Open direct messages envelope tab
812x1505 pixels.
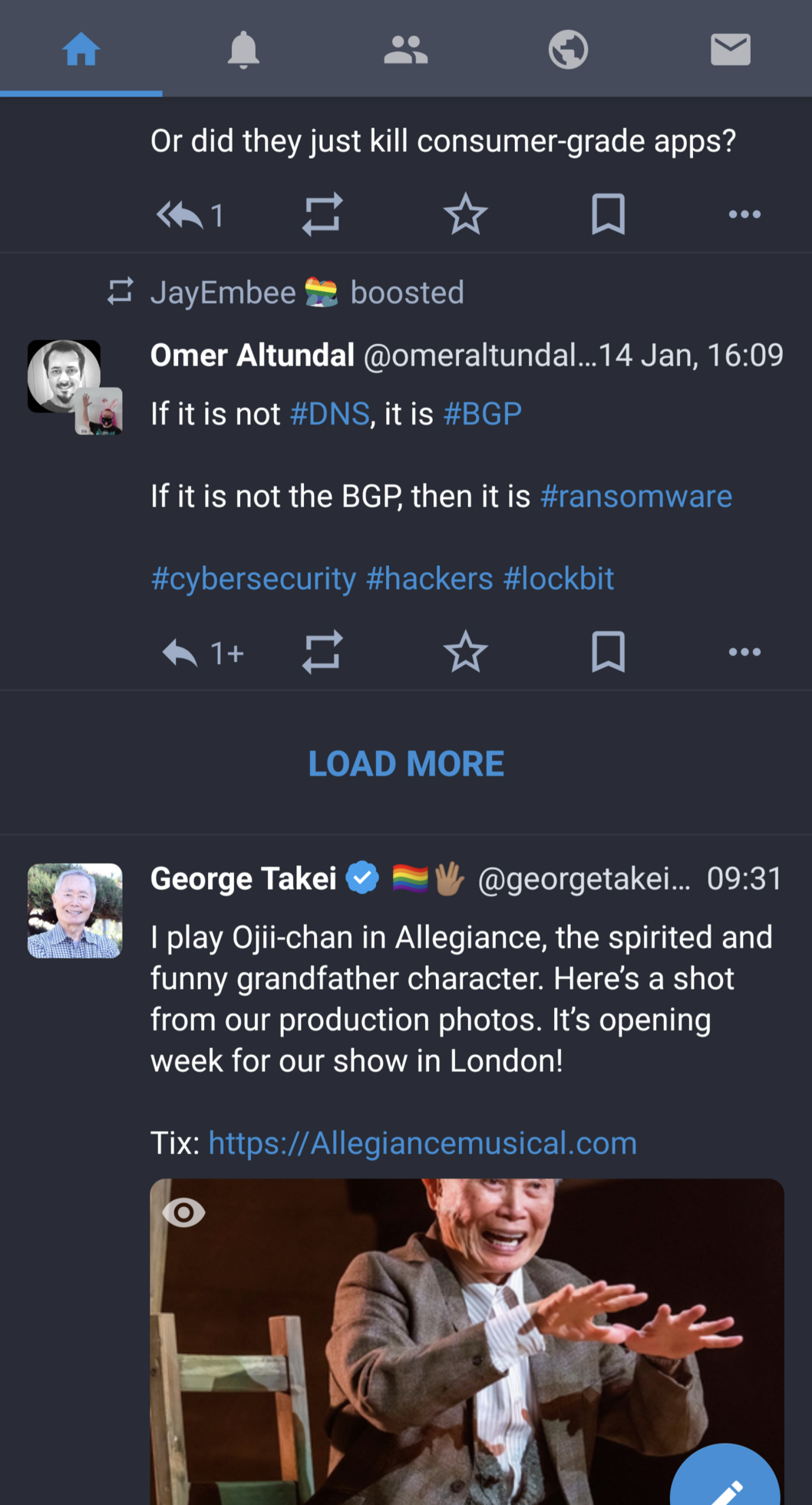[x=730, y=50]
